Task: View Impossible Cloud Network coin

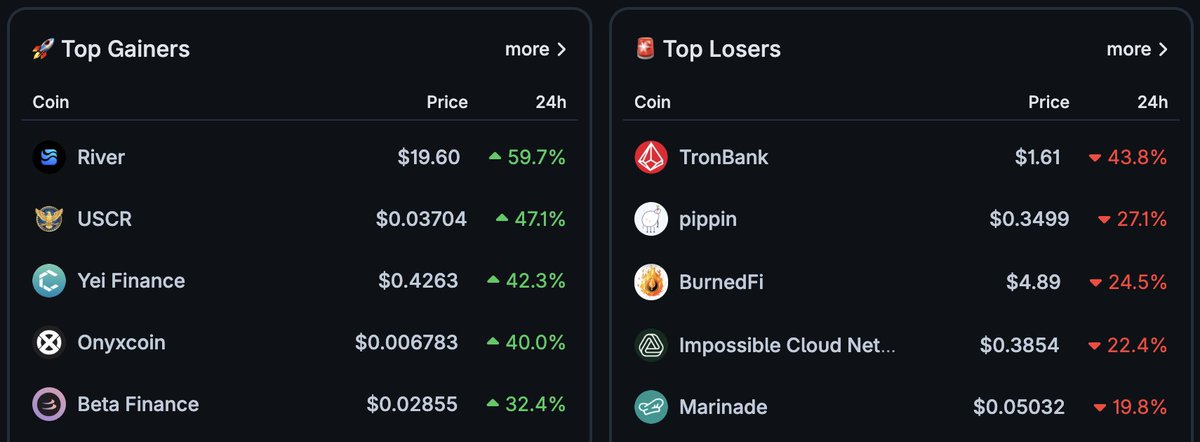Action: tap(786, 345)
